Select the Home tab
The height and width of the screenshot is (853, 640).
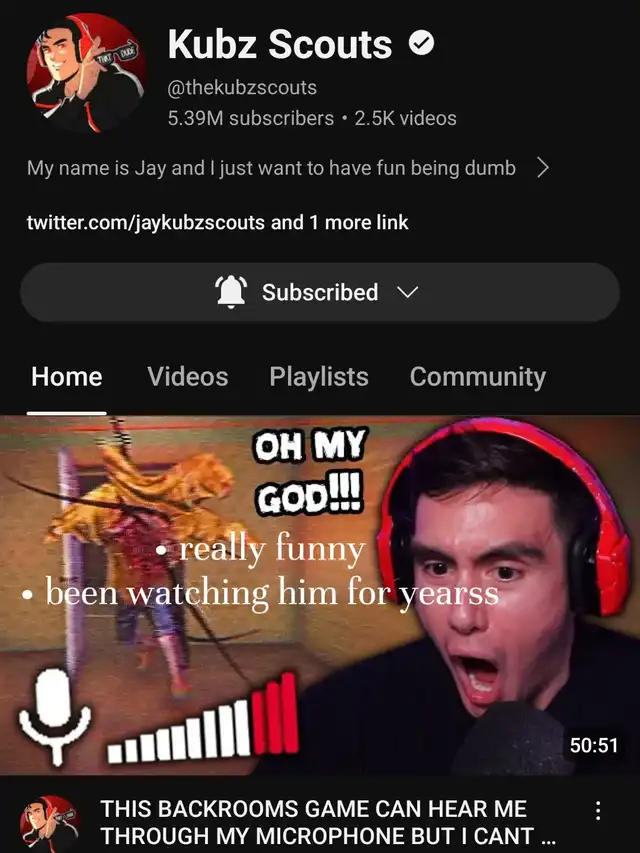tap(67, 377)
